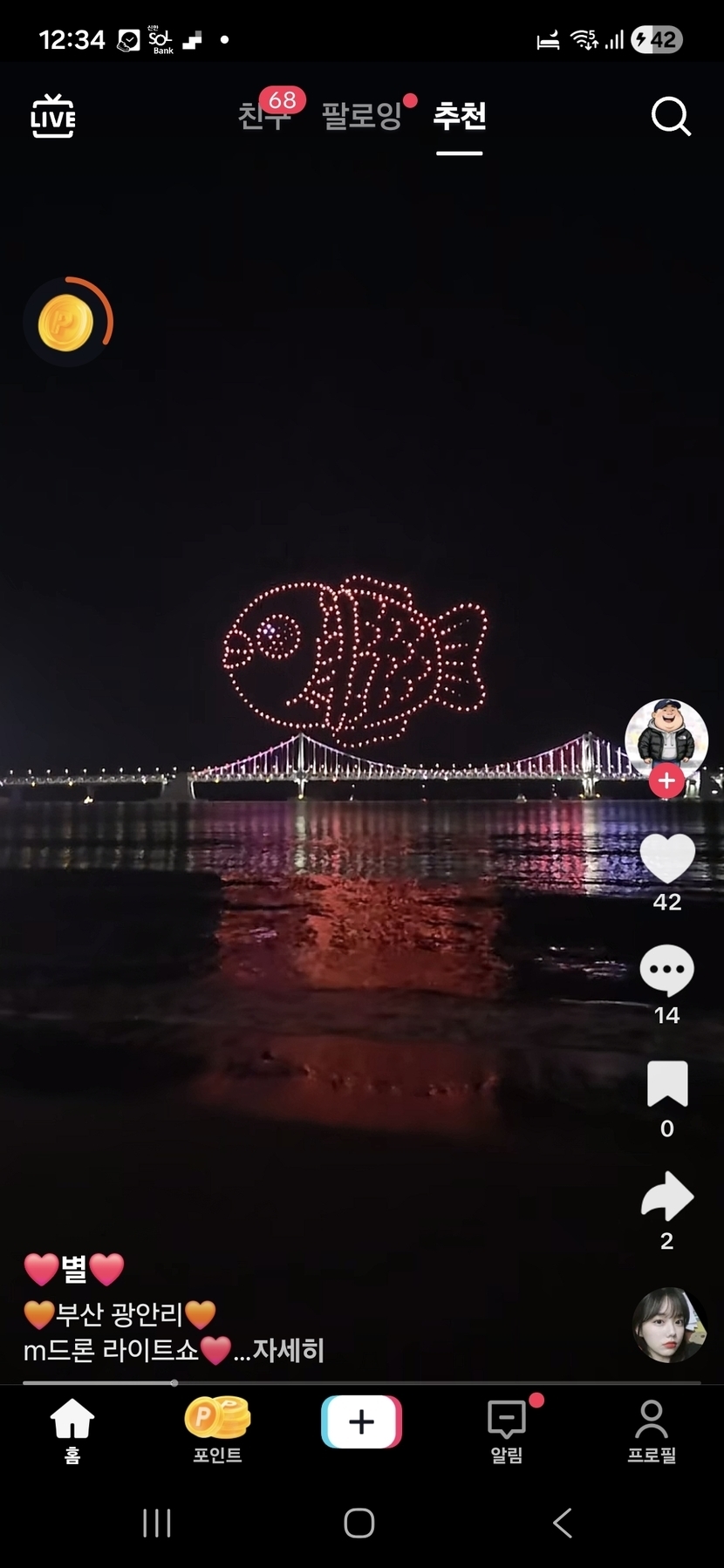Follow the creator with the red plus

pos(666,781)
